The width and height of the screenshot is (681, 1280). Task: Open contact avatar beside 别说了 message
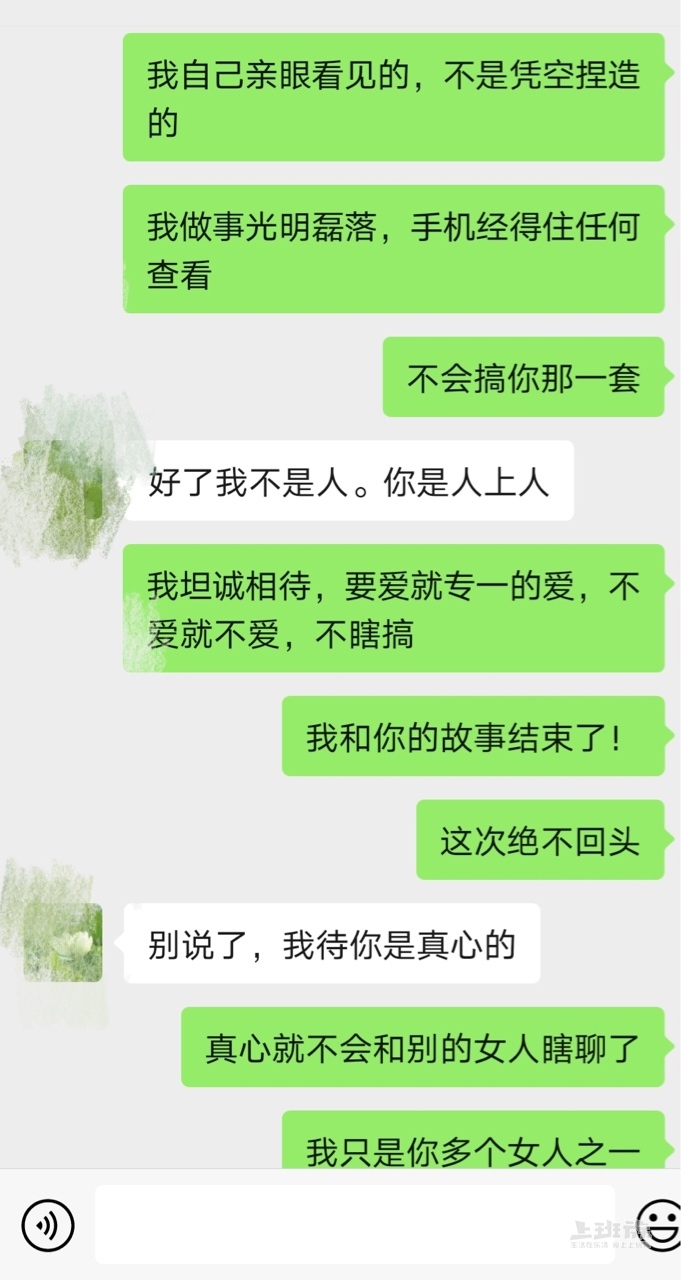pos(63,942)
